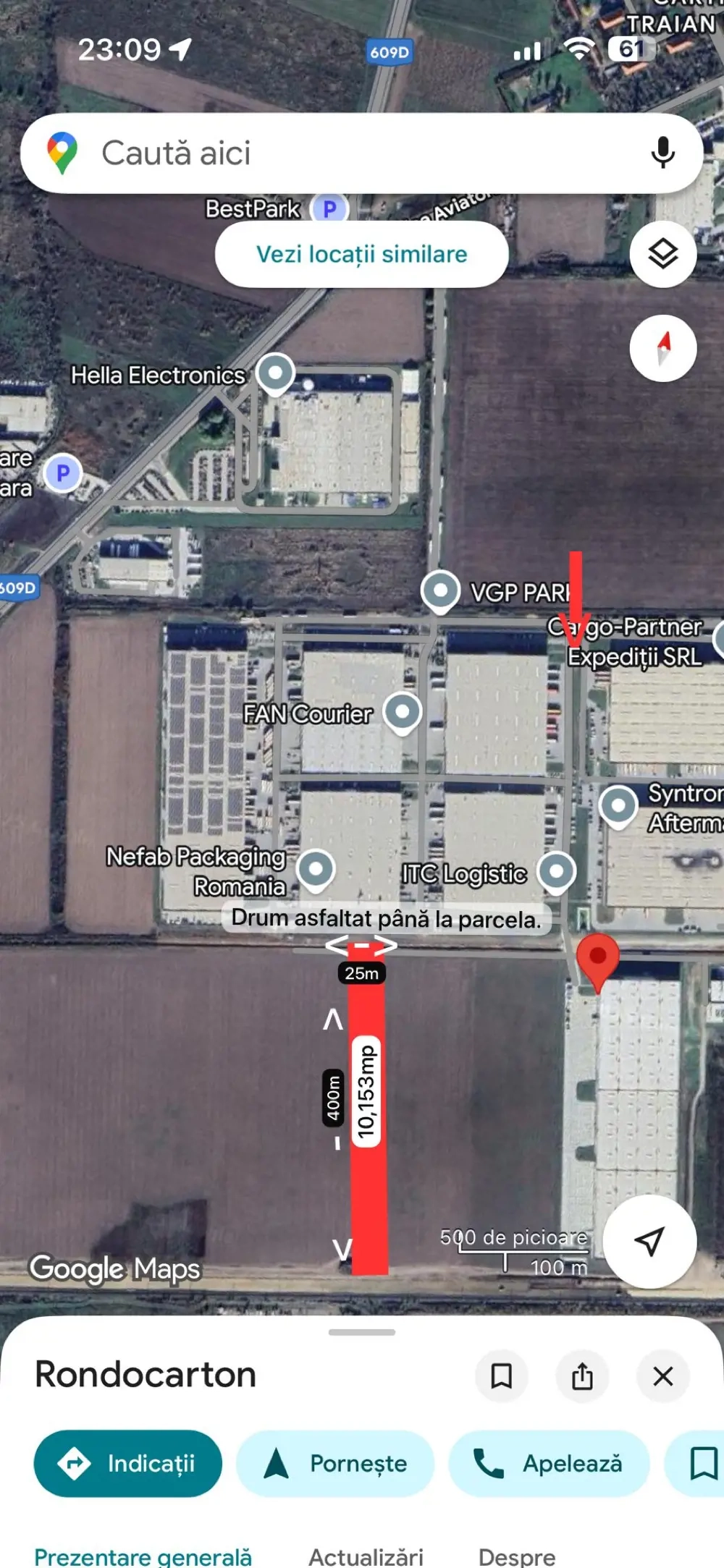Tap Vezi locații similare
This screenshot has width=724, height=1568.
tap(361, 255)
